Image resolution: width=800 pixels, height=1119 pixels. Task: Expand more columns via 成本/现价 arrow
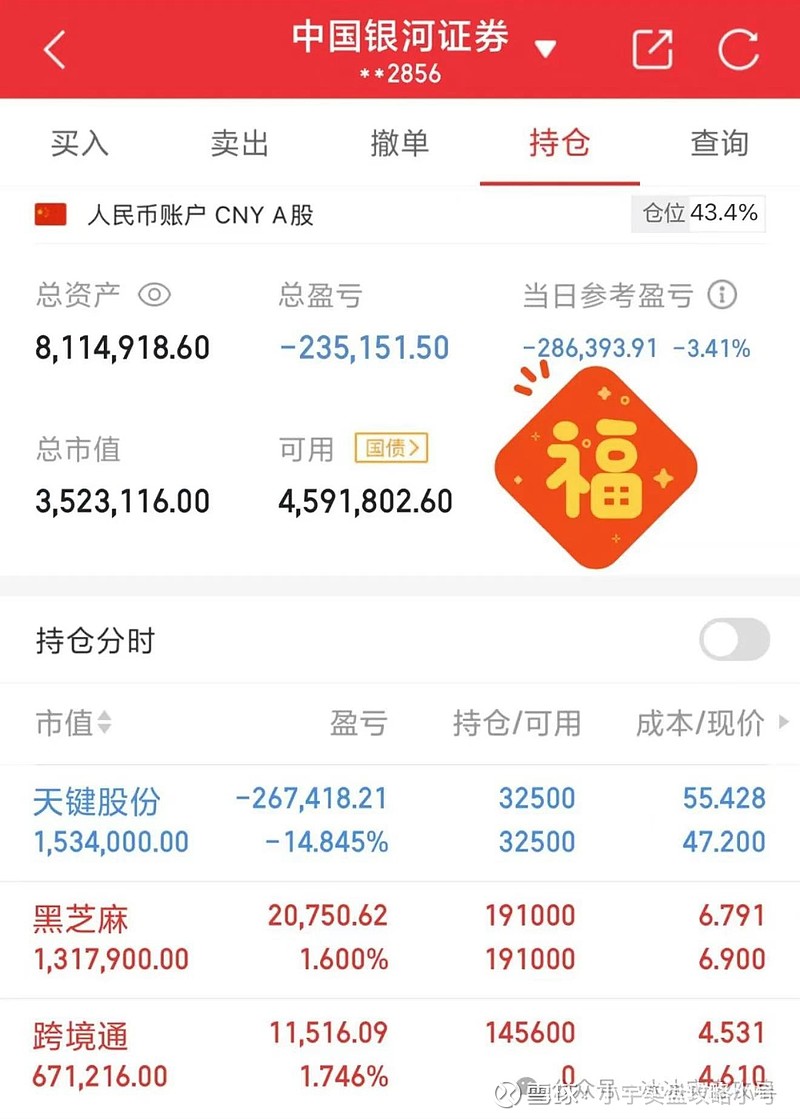(782, 722)
